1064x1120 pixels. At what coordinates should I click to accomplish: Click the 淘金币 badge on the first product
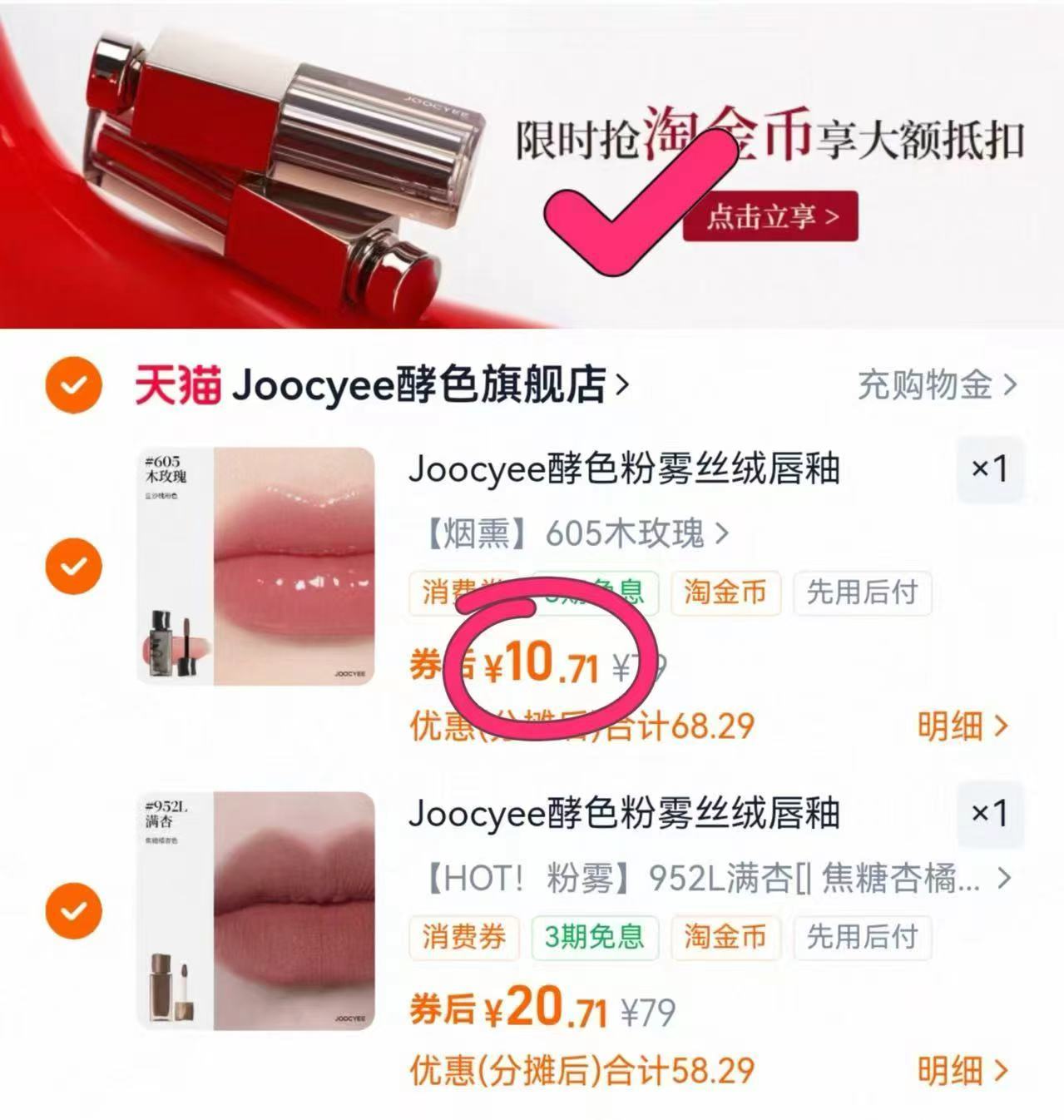(725, 593)
